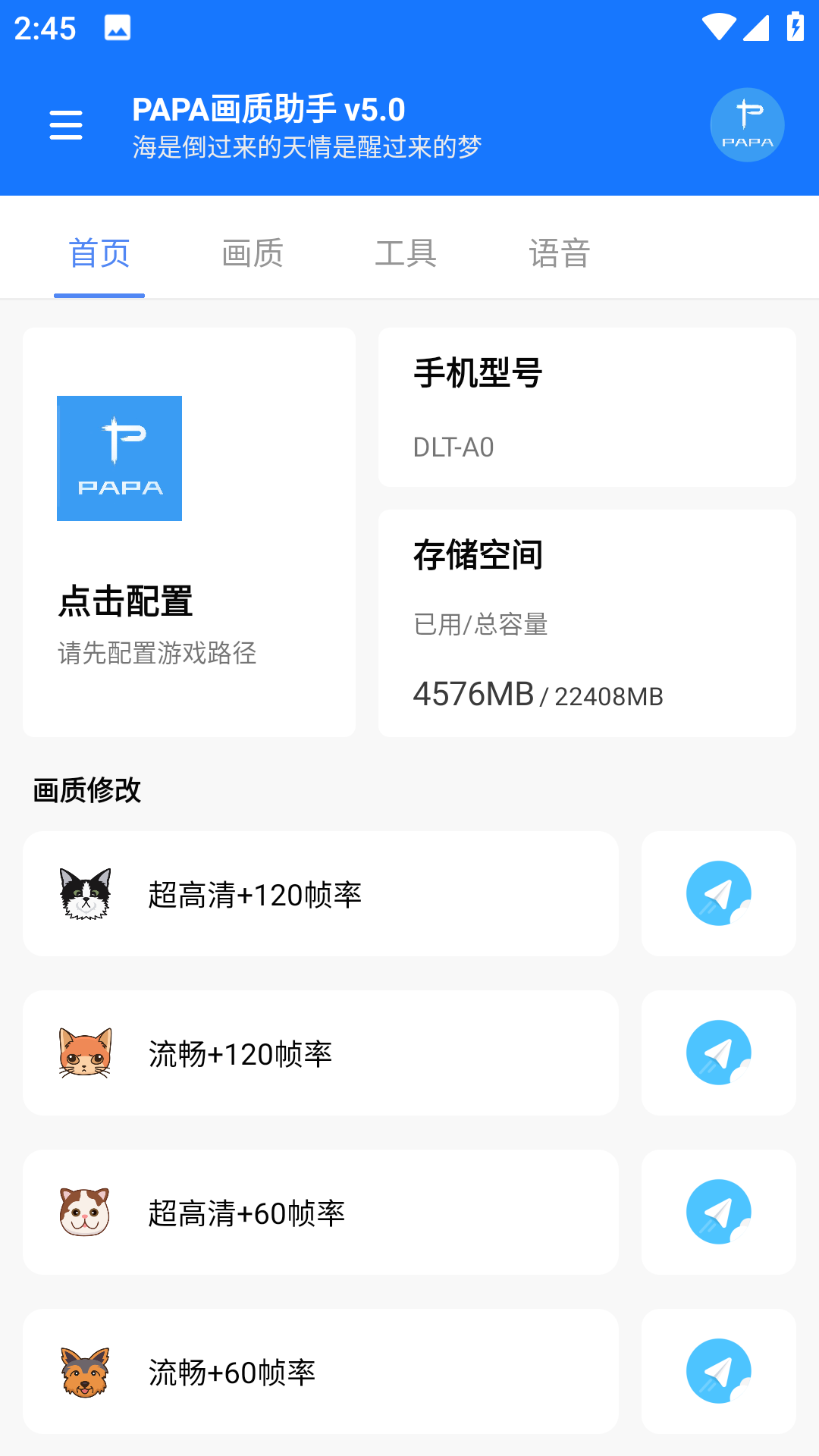Switch to the 画质 tab
This screenshot has height=1456, width=819.
coord(253,253)
